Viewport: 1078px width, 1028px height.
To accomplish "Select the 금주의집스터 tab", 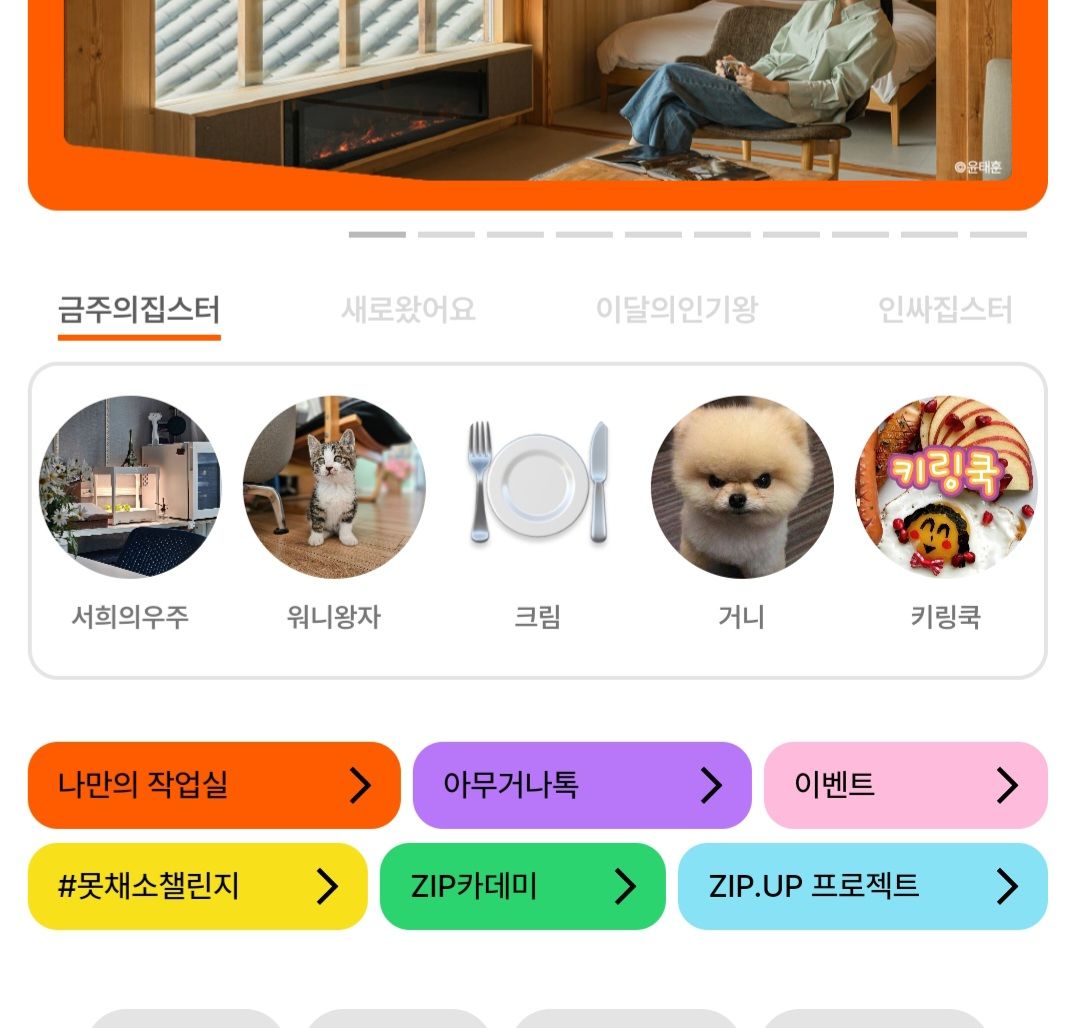I will pos(139,309).
